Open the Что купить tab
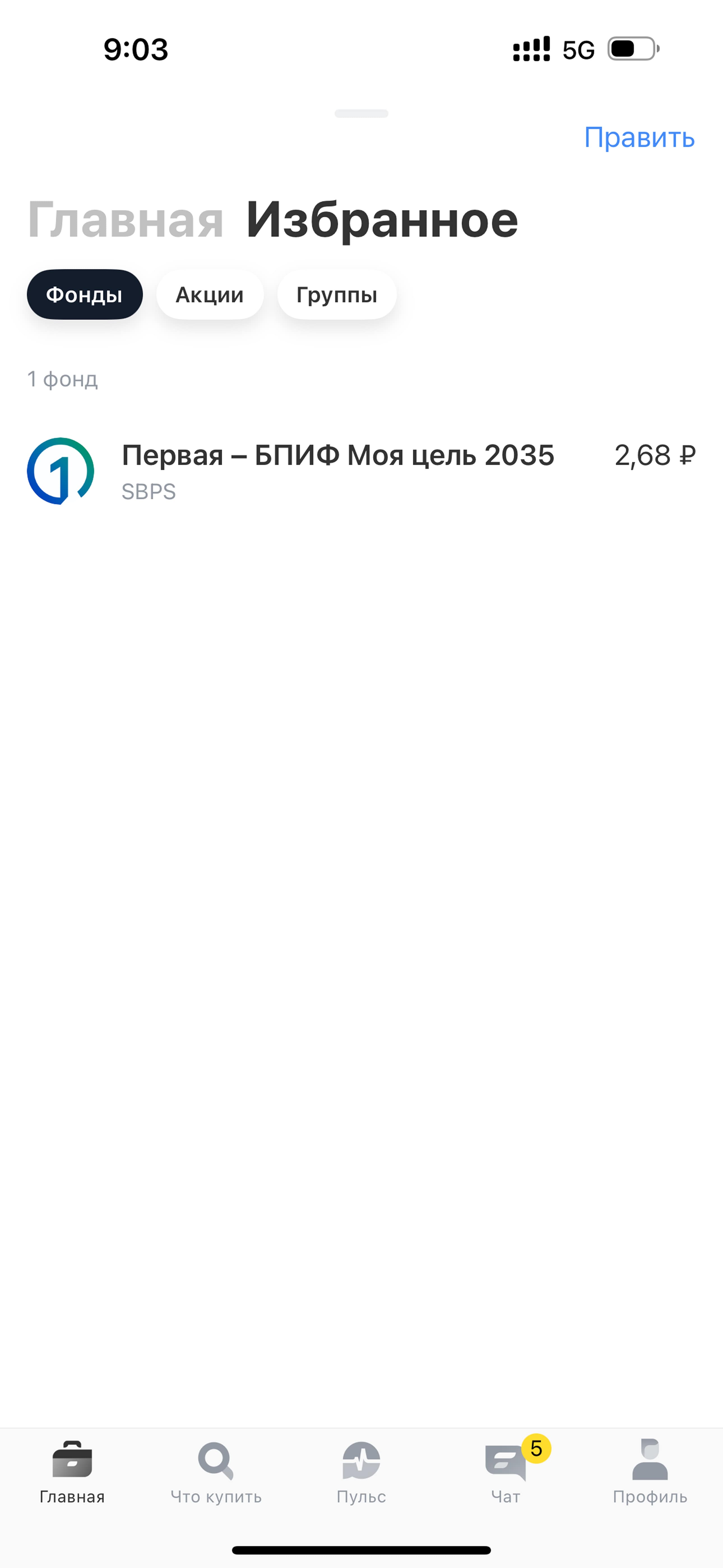This screenshot has width=723, height=1568. pos(216,1472)
